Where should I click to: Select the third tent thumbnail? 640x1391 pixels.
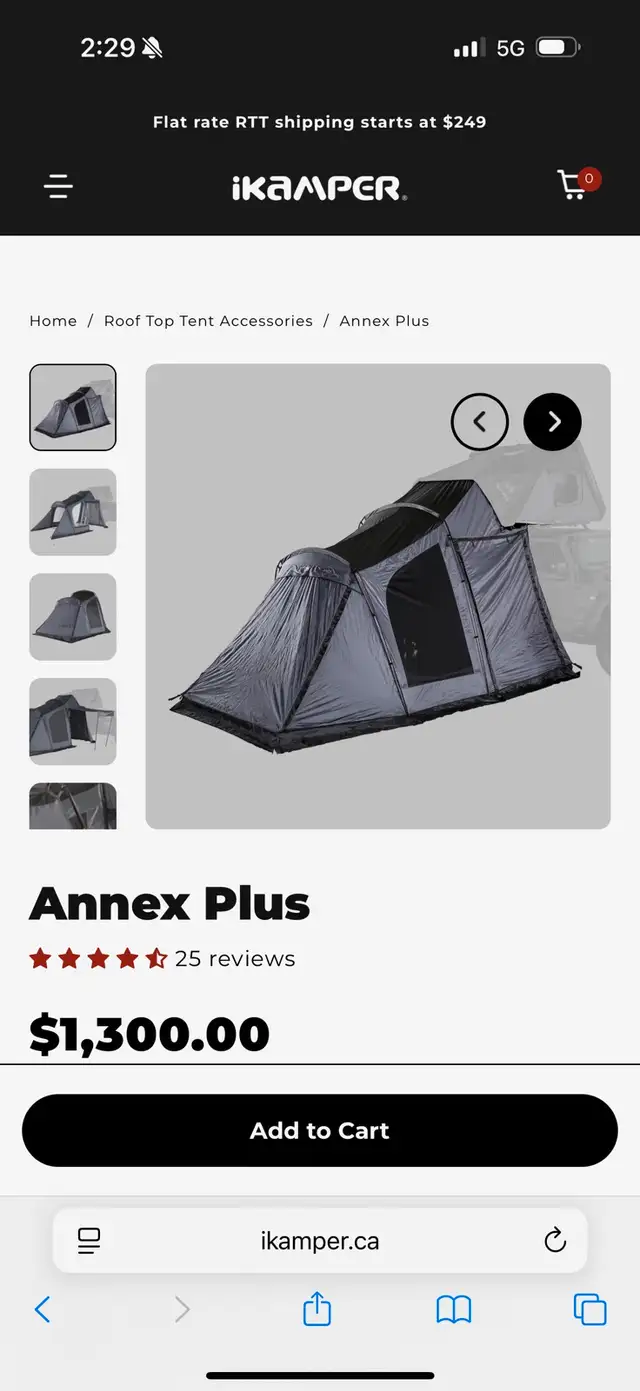pyautogui.click(x=73, y=617)
